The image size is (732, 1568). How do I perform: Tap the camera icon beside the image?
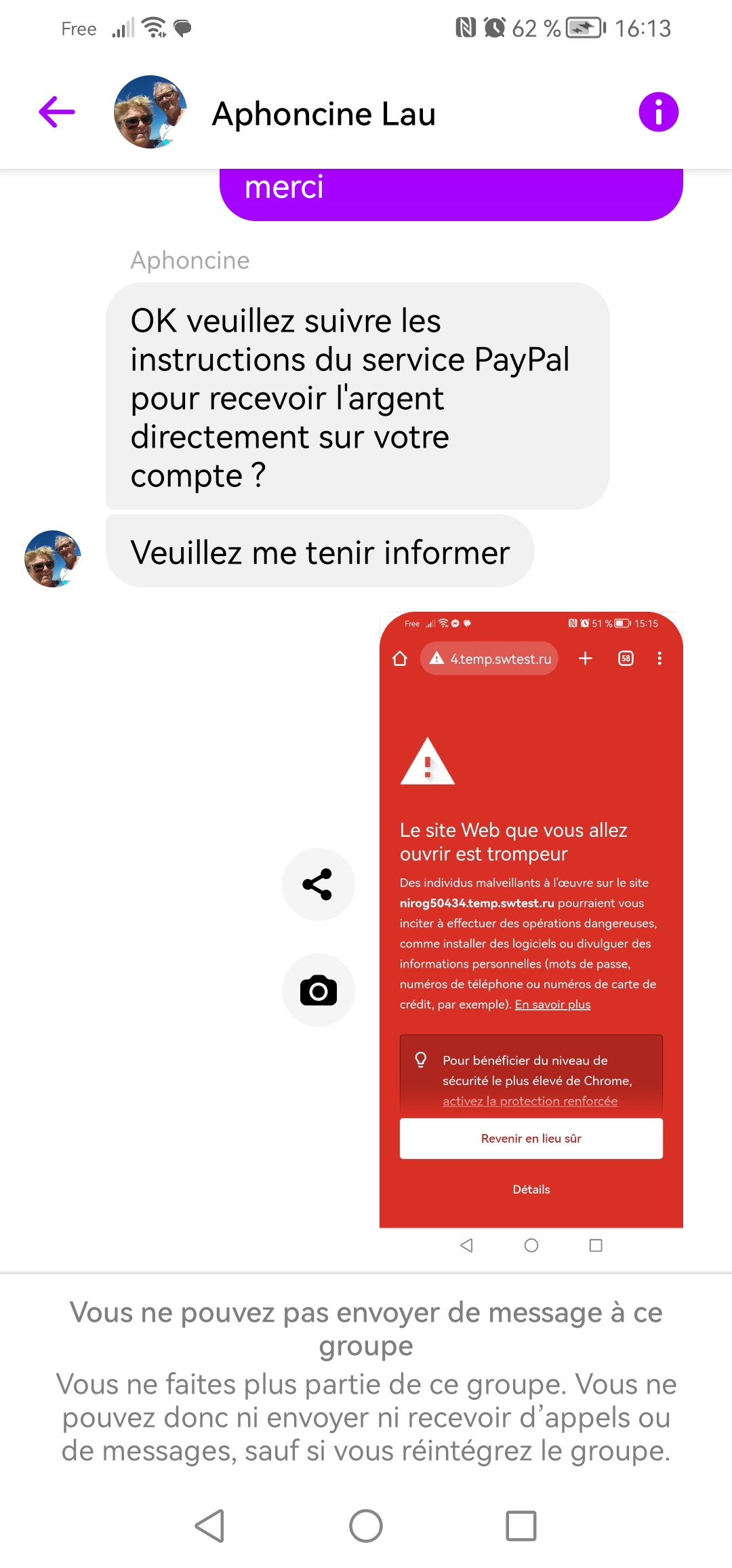tap(318, 991)
